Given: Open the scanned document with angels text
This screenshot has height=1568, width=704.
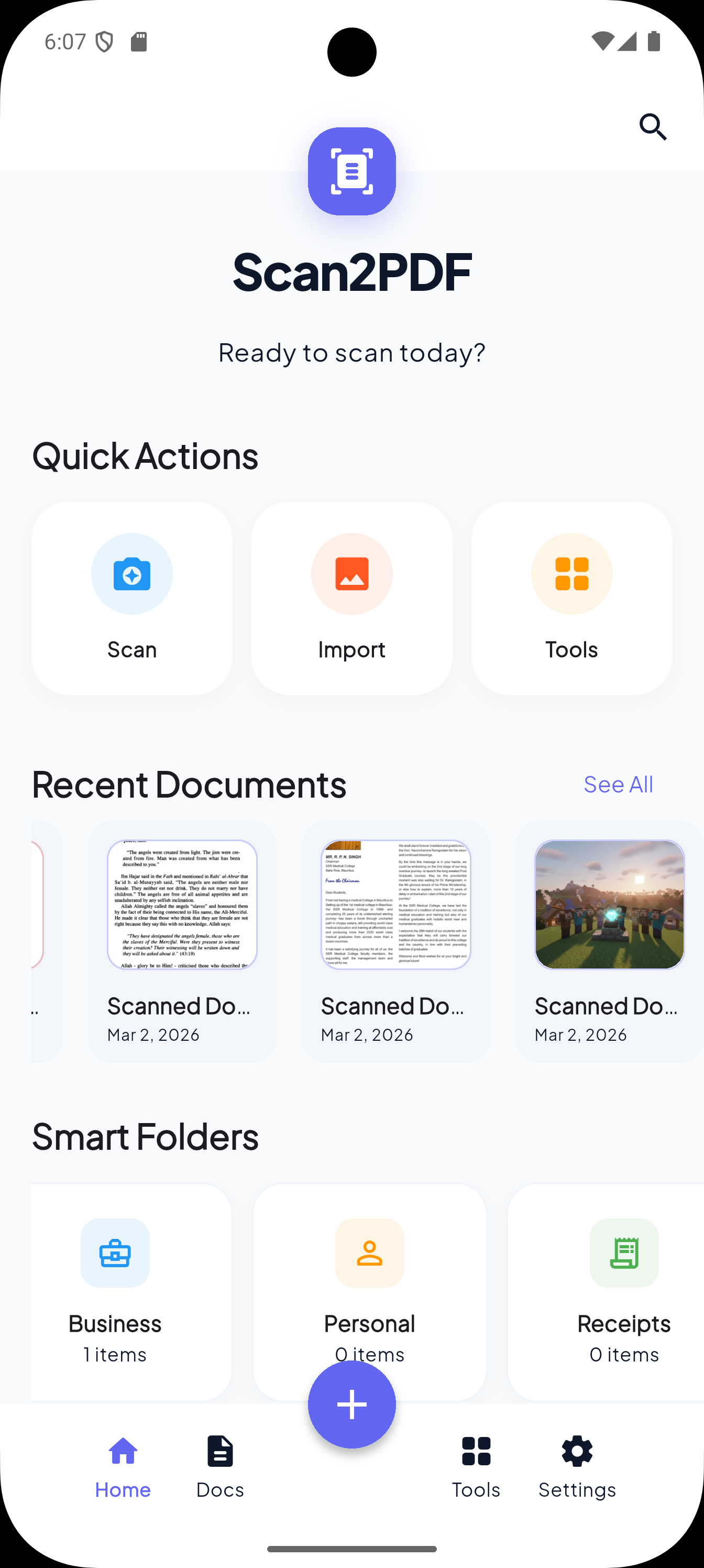Looking at the screenshot, I should (182, 941).
